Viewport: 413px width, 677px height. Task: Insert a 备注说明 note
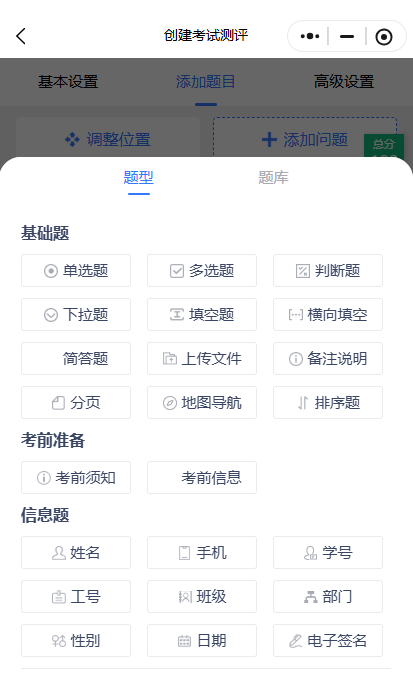pos(328,359)
